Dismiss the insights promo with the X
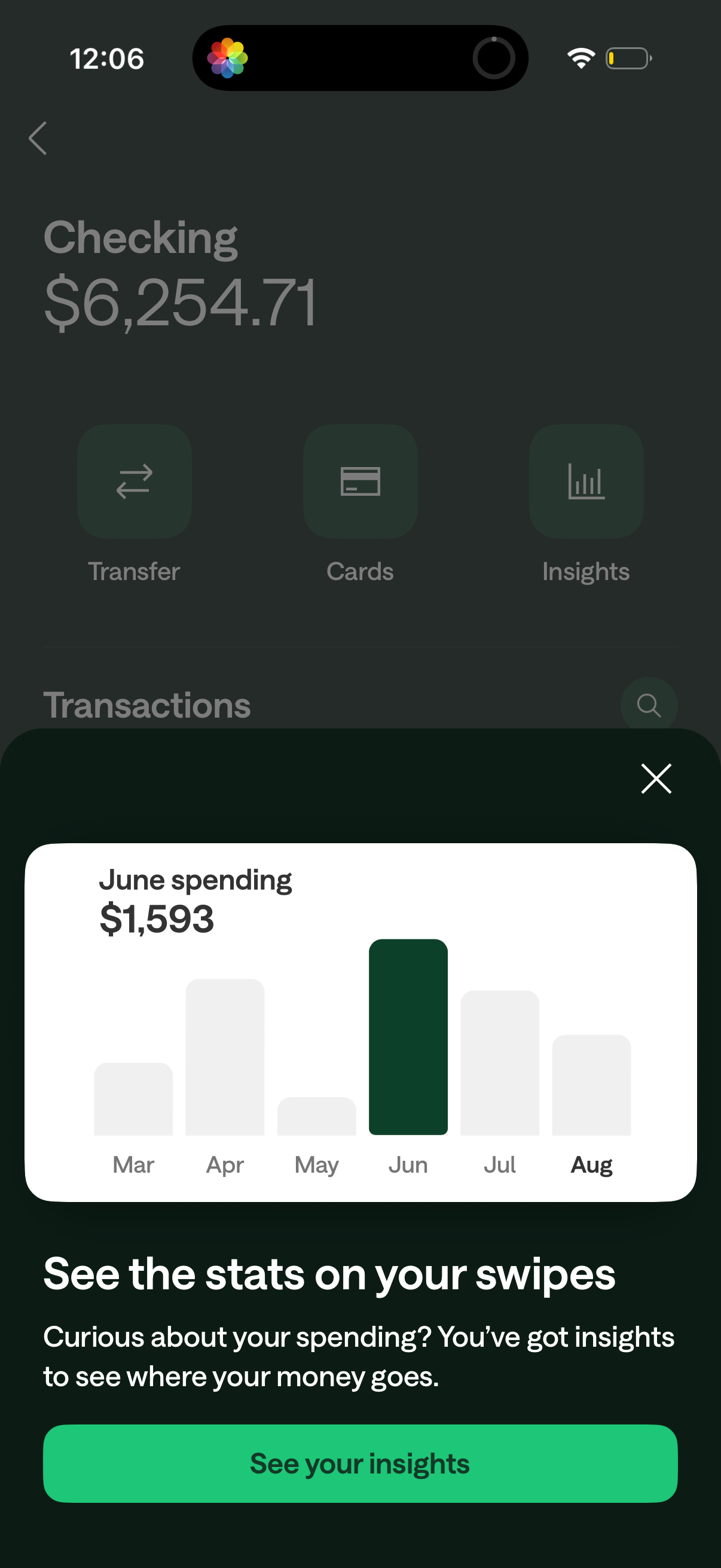 [x=656, y=779]
